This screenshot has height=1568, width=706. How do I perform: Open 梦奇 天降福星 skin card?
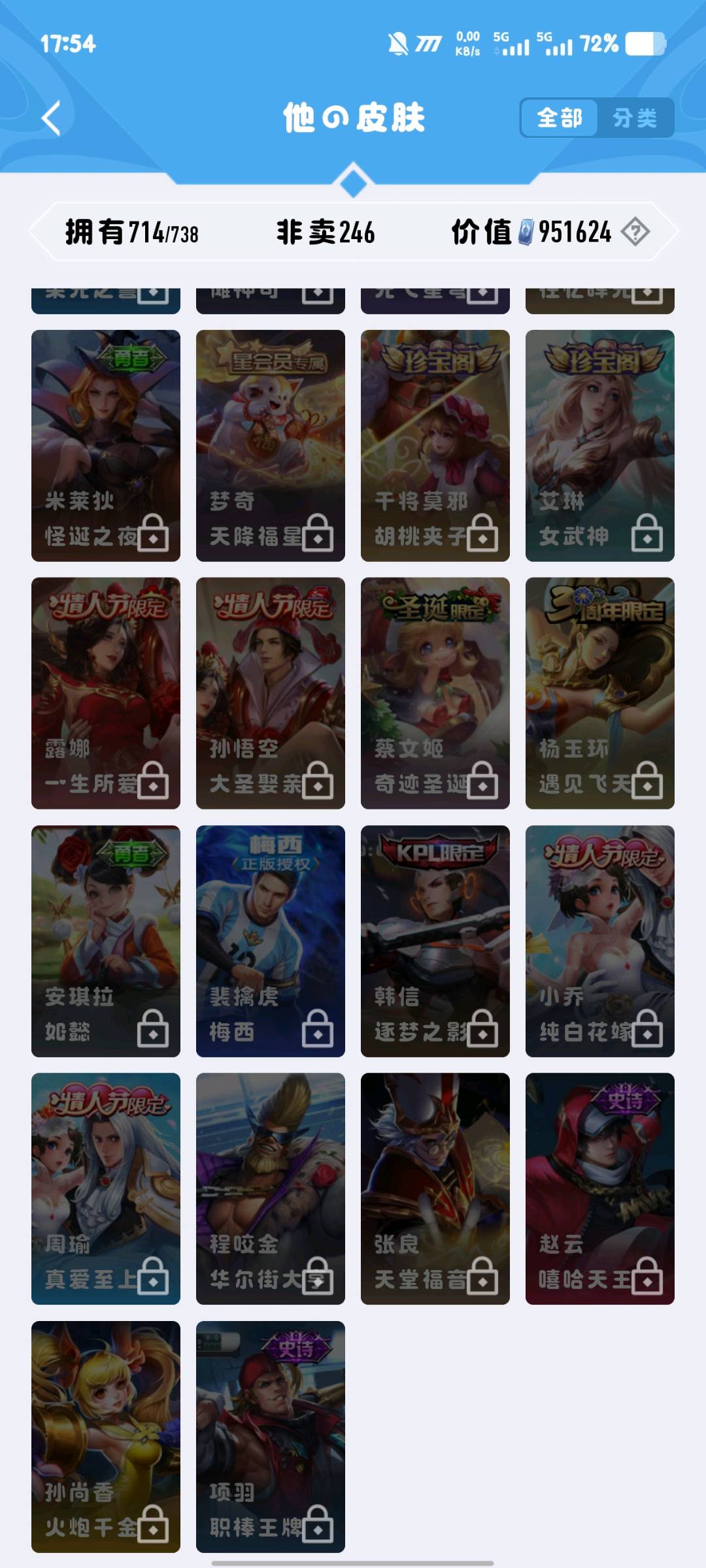270,445
